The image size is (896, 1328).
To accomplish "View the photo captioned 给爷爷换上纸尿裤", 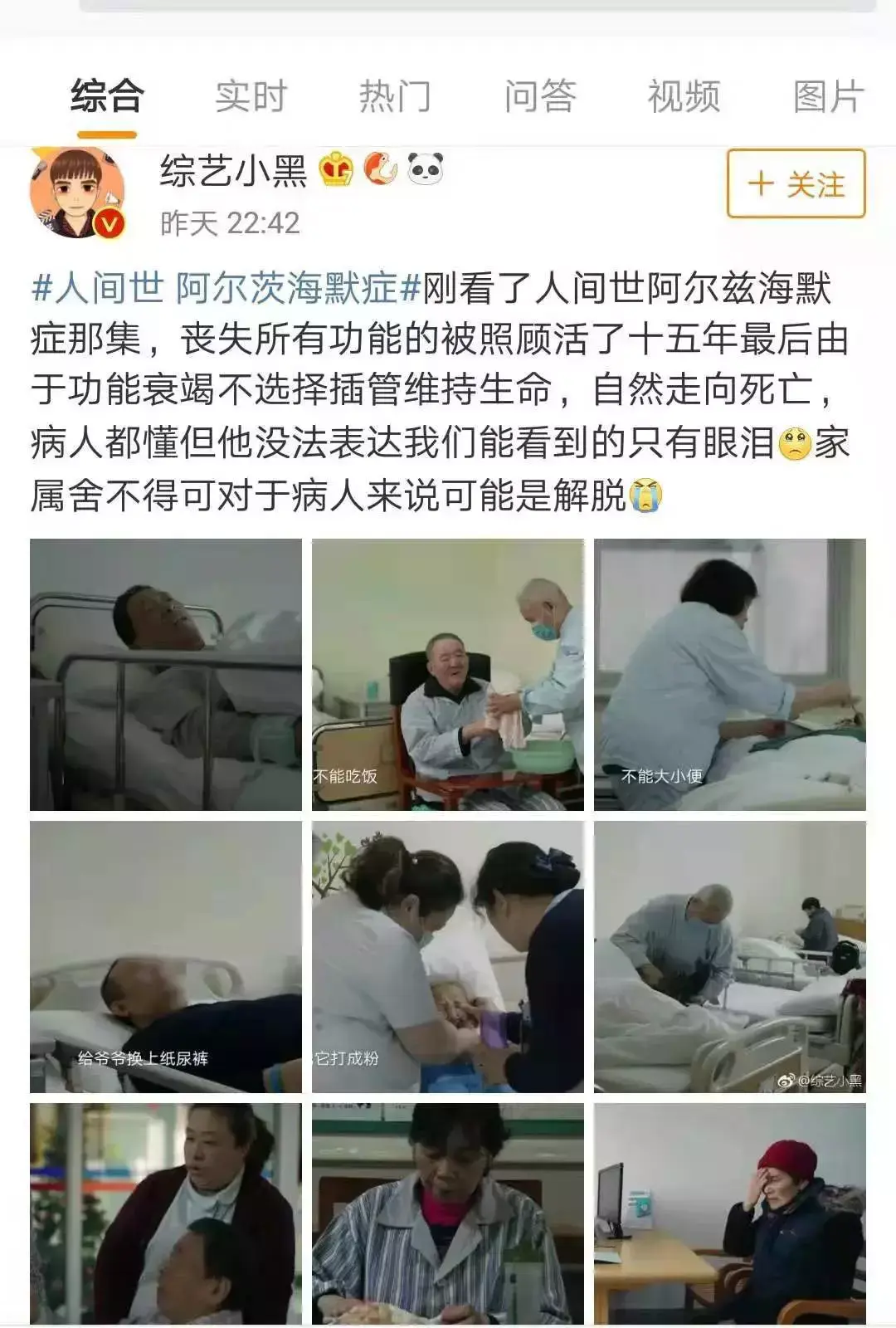I will click(166, 956).
